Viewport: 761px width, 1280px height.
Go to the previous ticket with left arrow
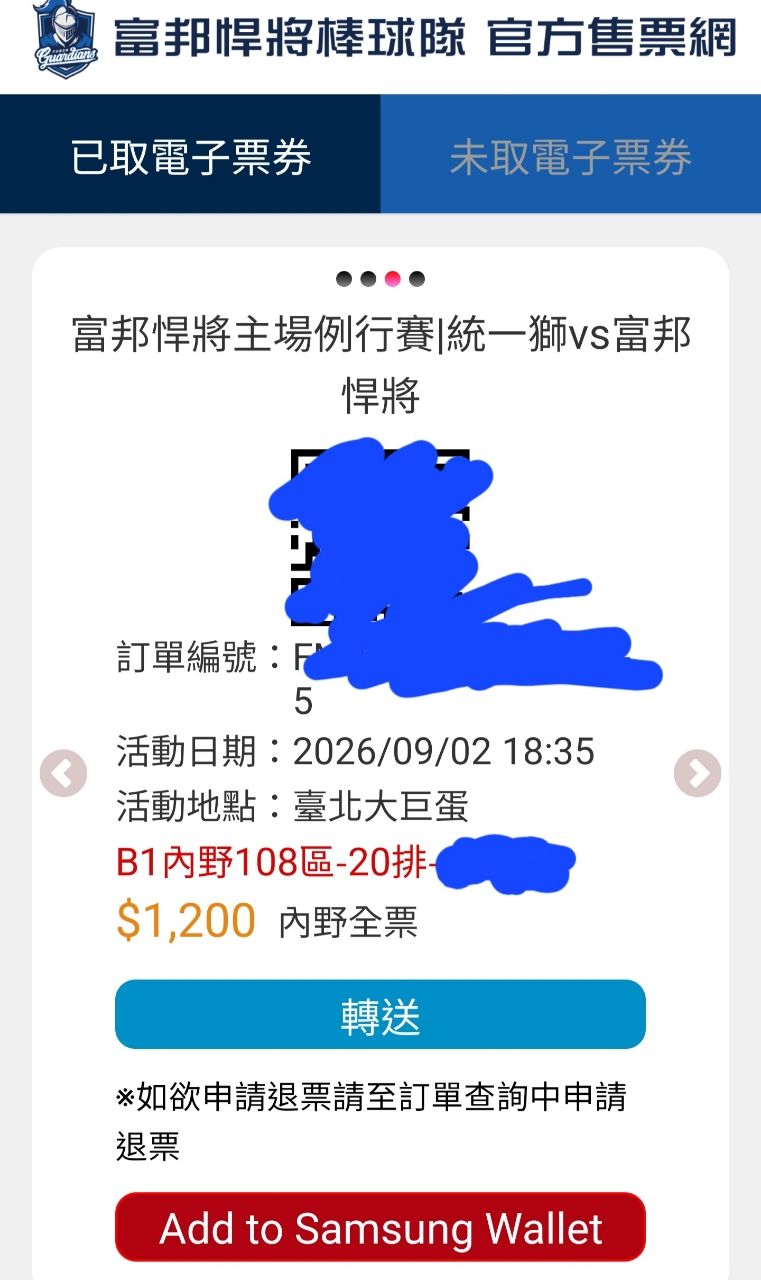click(63, 773)
